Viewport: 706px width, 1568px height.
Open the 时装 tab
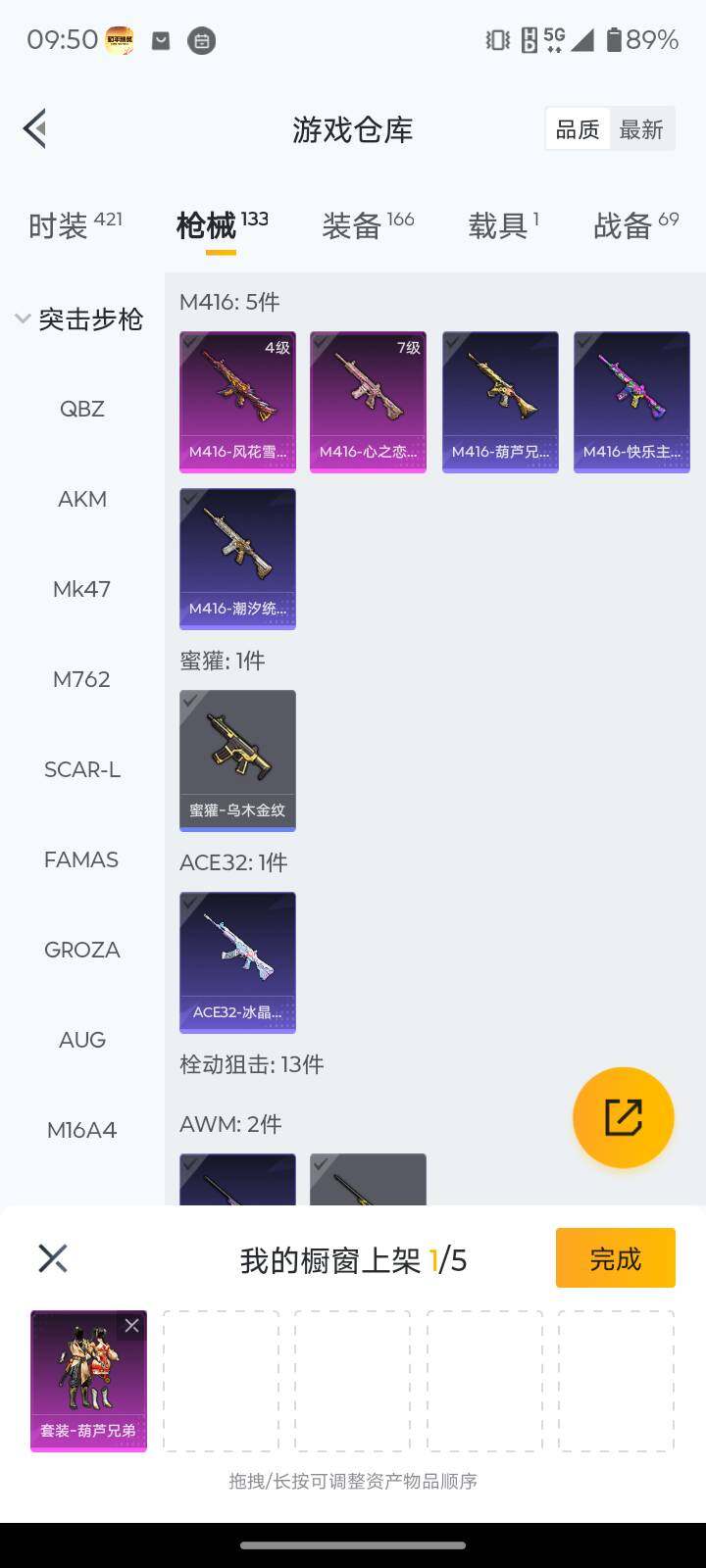61,224
